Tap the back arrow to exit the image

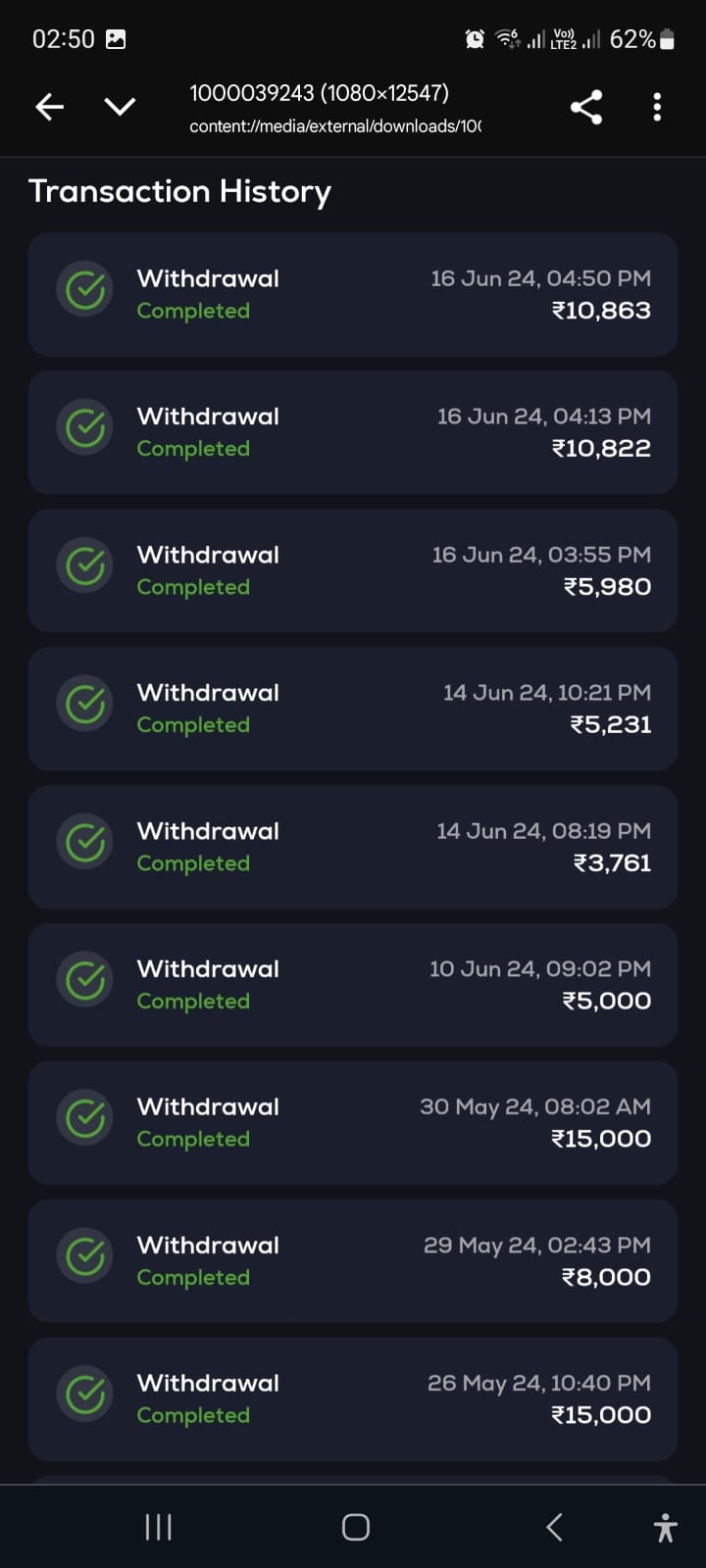click(x=49, y=107)
